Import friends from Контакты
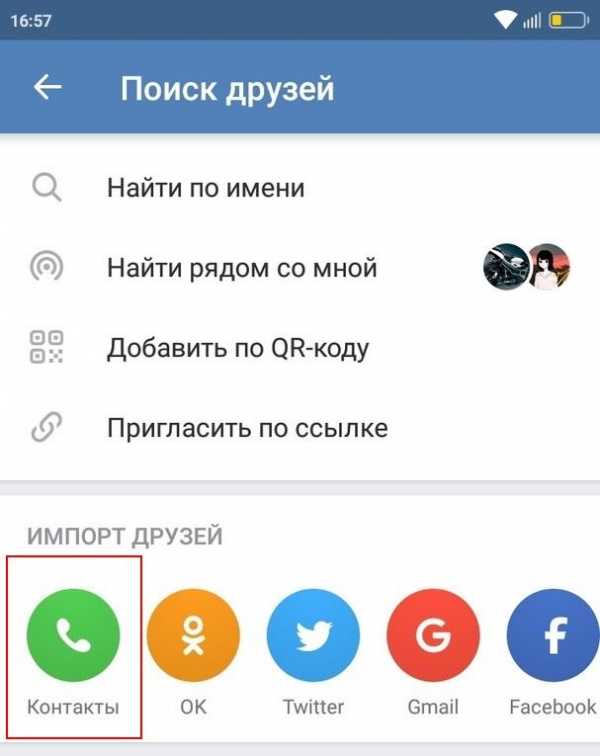 [x=73, y=633]
